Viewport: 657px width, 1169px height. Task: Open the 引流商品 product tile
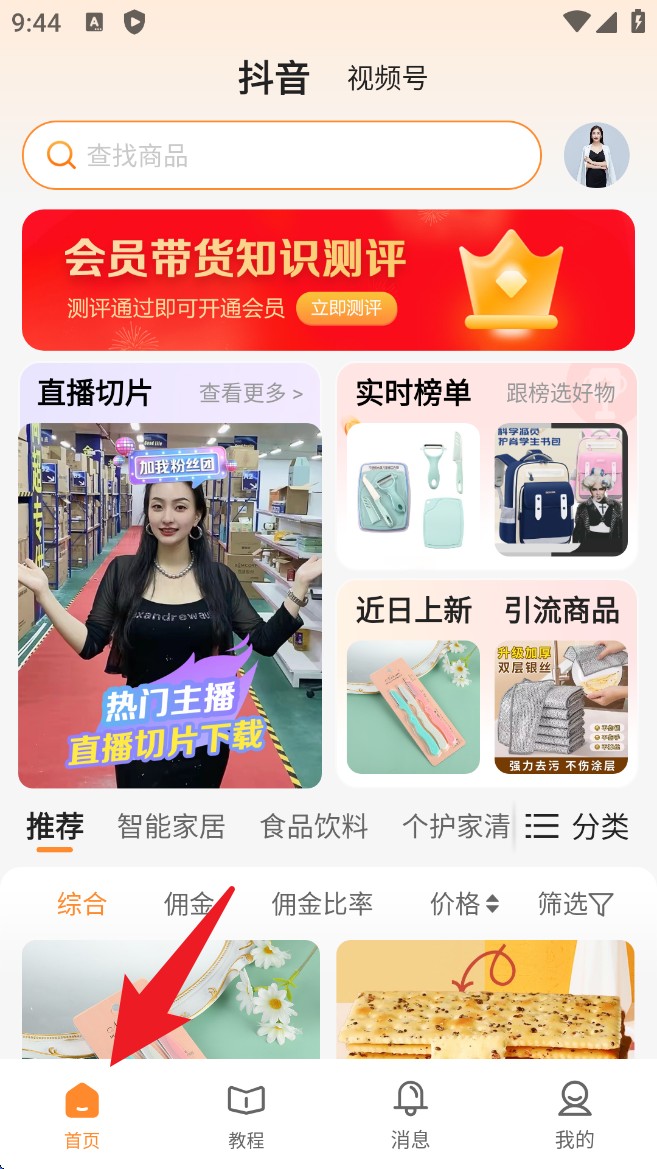coord(561,690)
